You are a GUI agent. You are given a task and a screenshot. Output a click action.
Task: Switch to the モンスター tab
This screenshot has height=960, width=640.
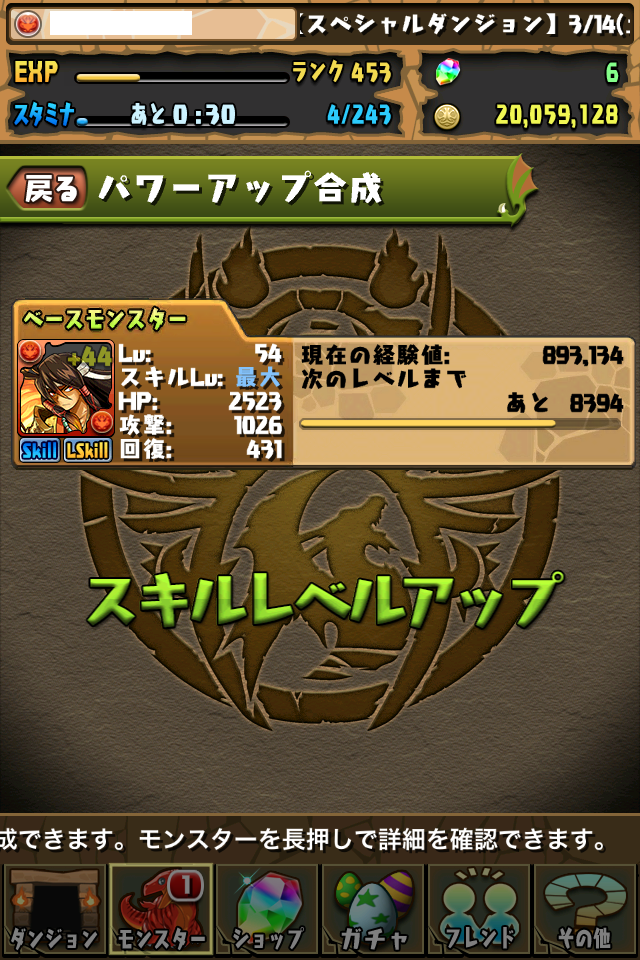coord(160,910)
